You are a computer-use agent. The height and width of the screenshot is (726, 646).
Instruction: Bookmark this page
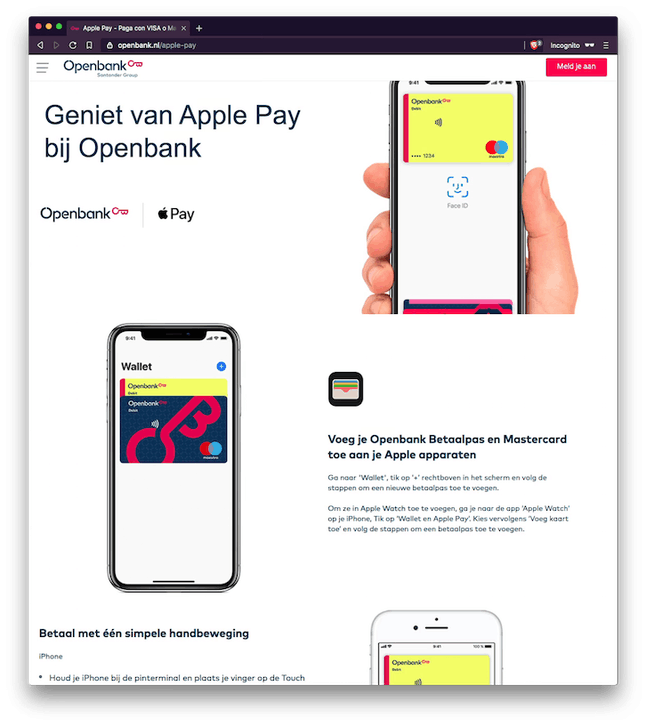89,45
